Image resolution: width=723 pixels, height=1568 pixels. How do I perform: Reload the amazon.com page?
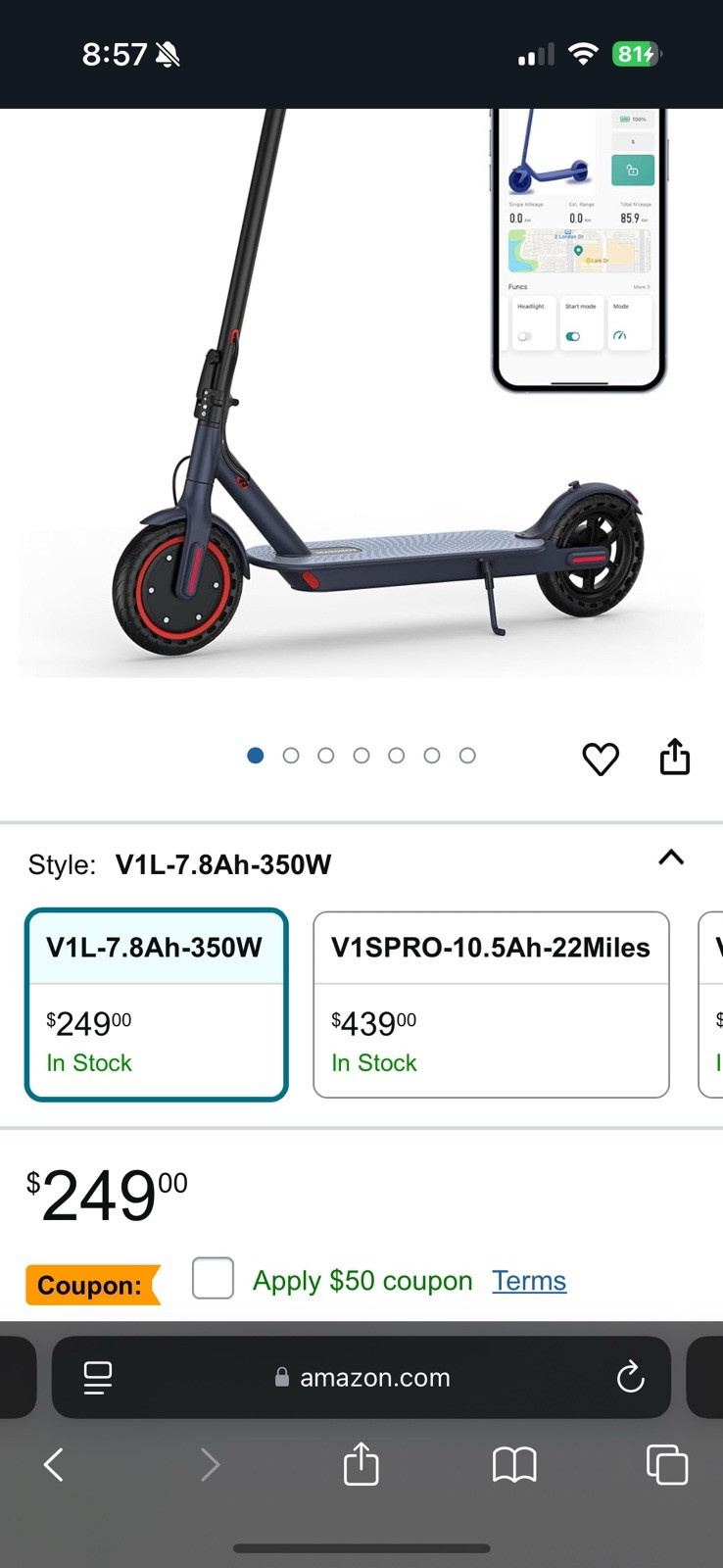pos(630,1377)
